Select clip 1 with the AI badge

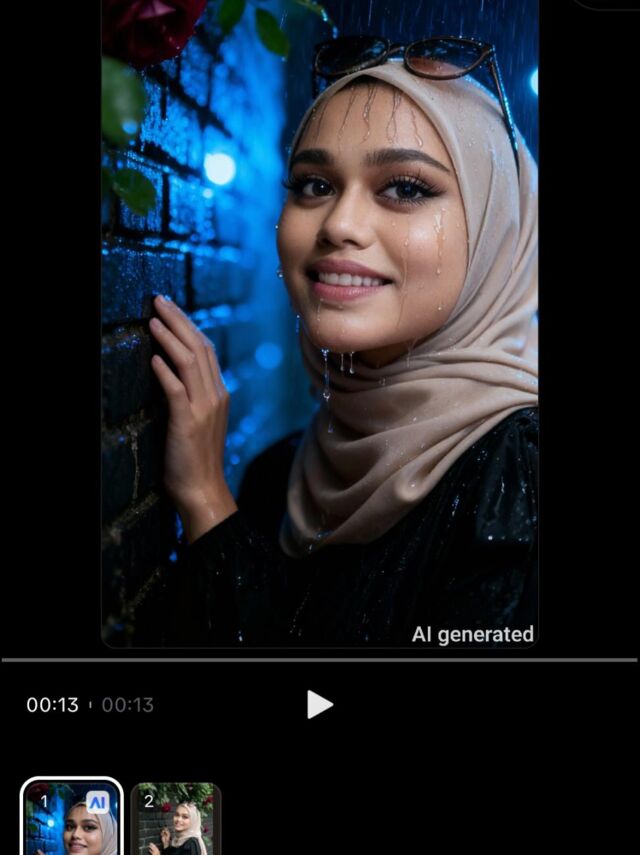coord(71,818)
